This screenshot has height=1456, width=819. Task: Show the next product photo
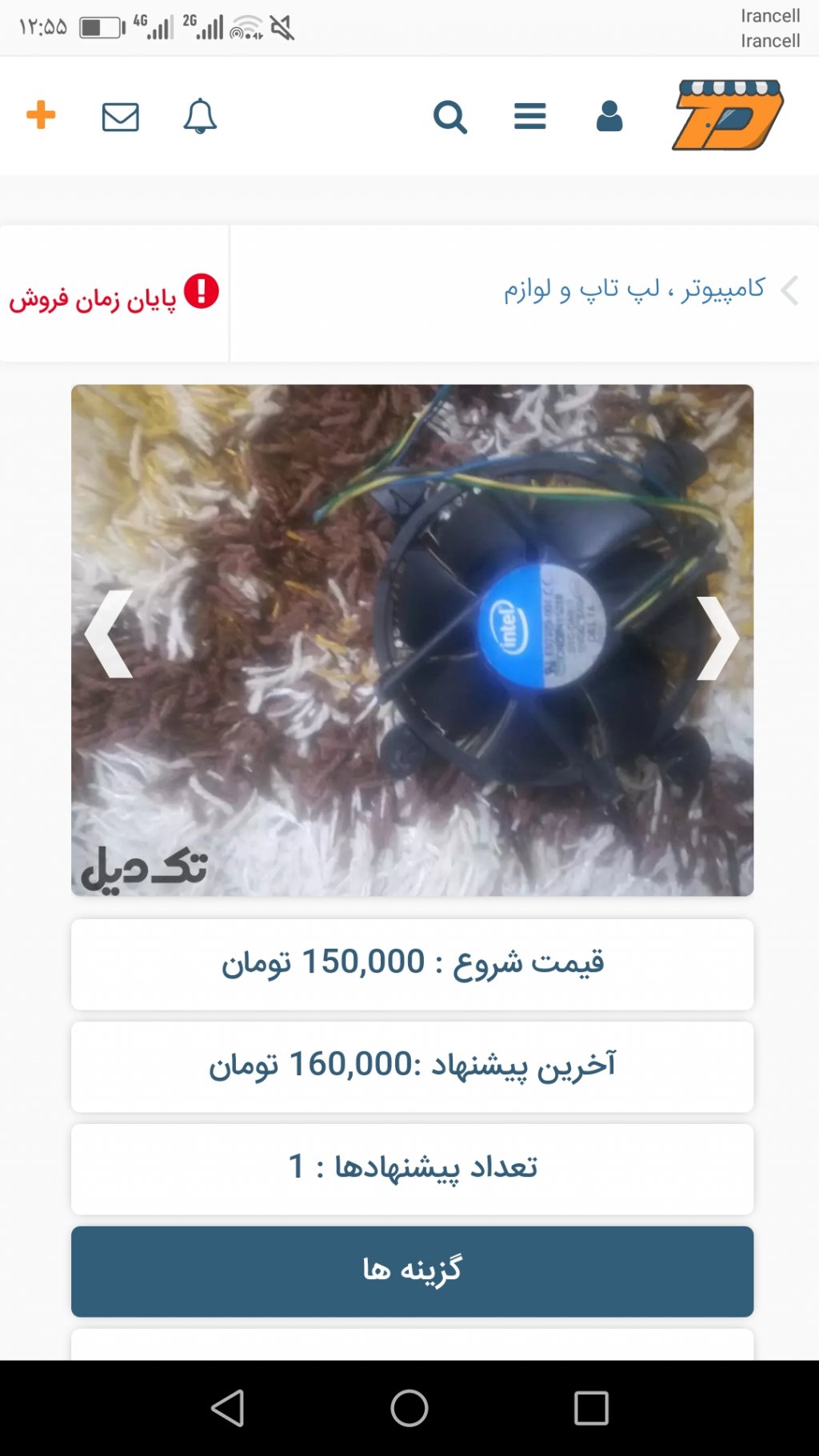tap(717, 638)
